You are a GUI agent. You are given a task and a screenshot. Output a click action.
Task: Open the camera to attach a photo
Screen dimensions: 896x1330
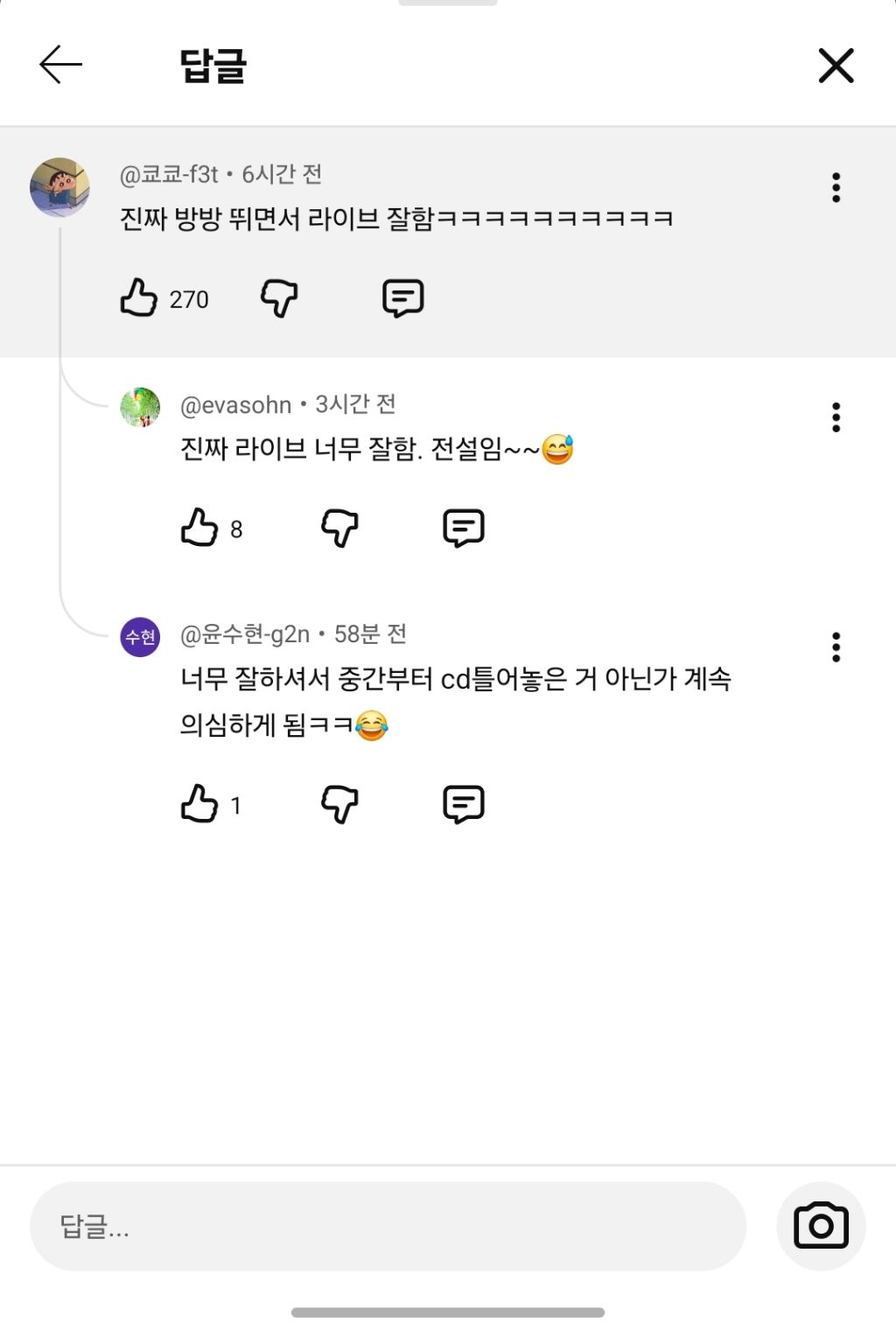[821, 1226]
